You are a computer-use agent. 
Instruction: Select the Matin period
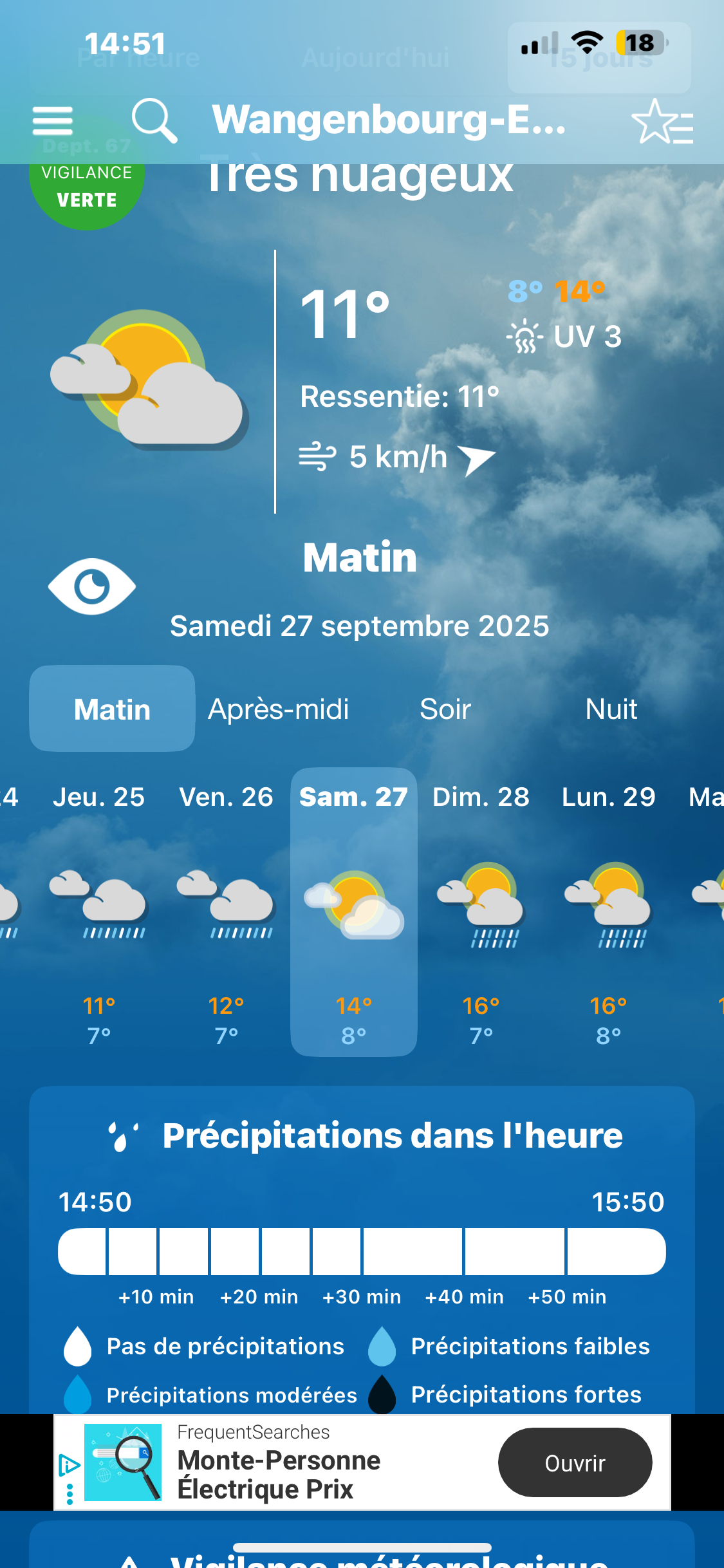pos(112,709)
